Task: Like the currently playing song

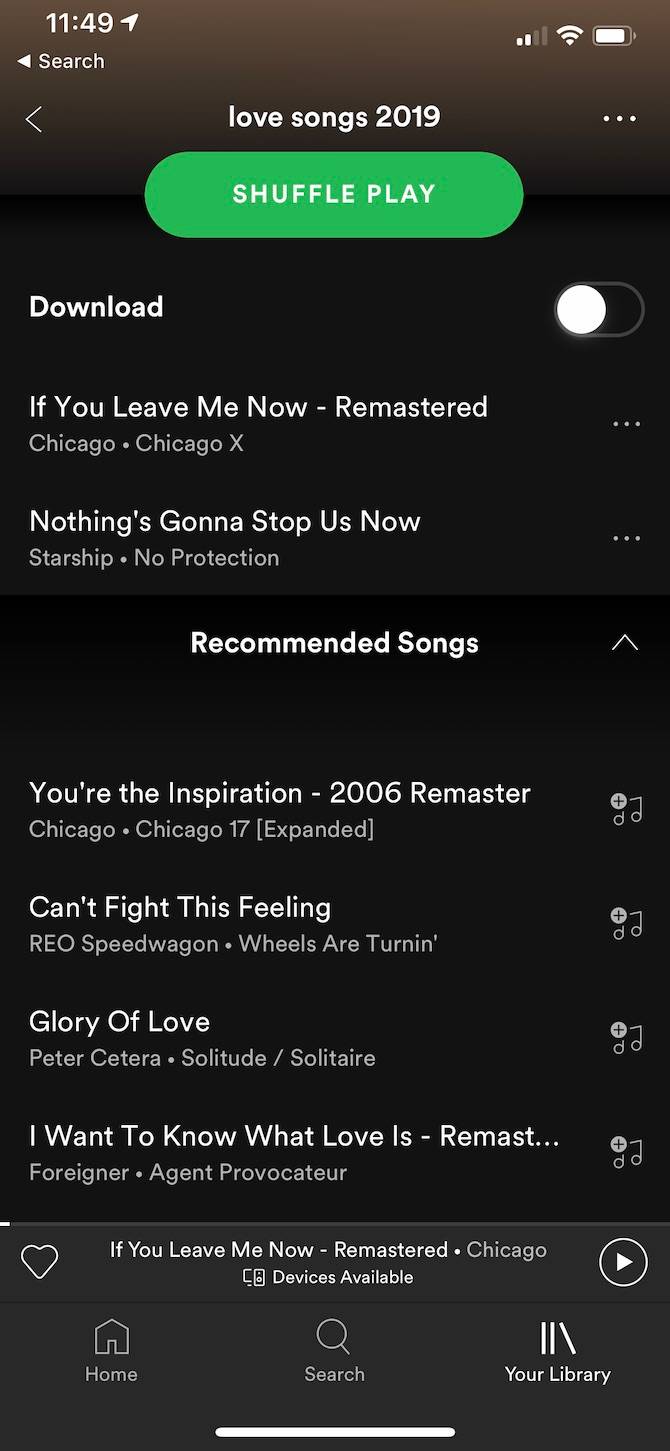Action: pos(40,1262)
